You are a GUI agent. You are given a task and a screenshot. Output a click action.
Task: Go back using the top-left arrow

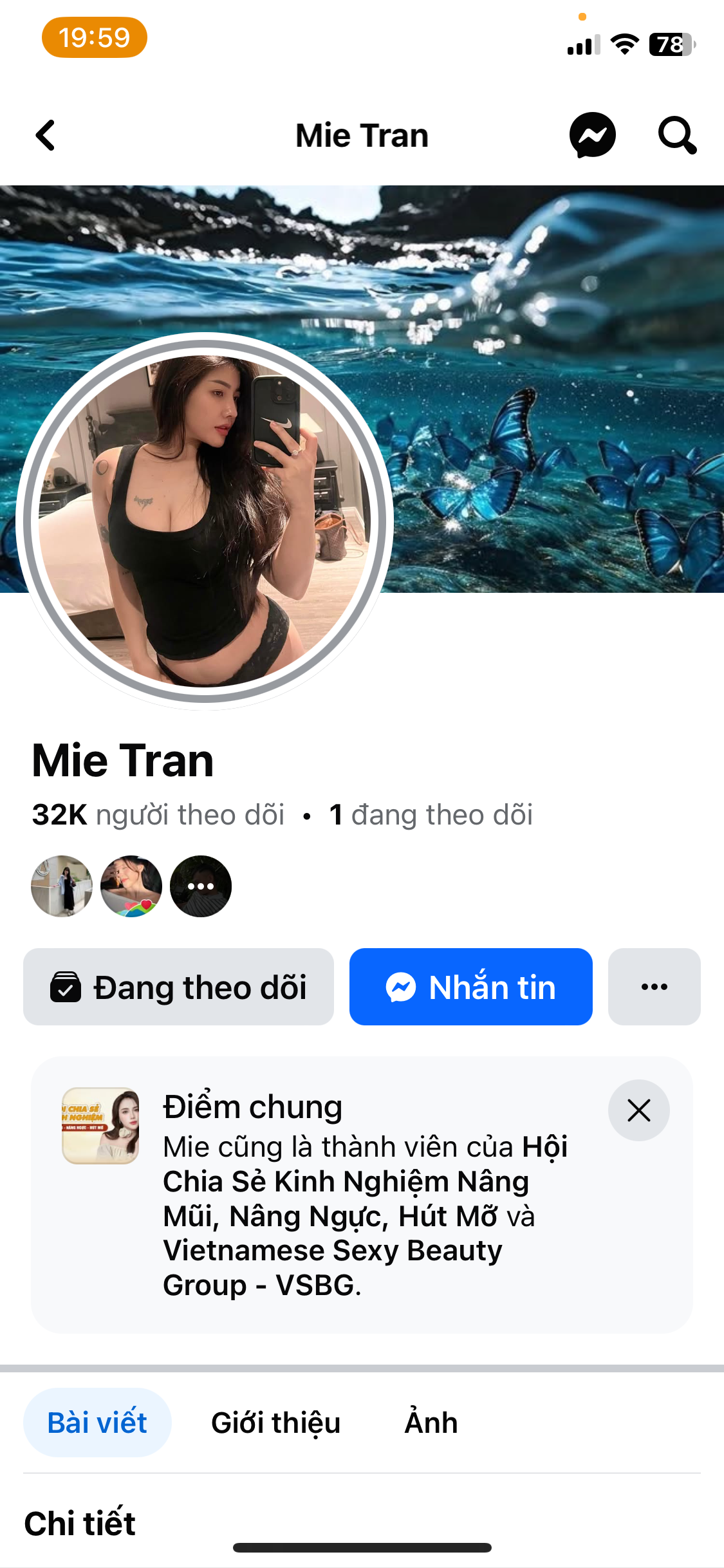click(x=46, y=135)
